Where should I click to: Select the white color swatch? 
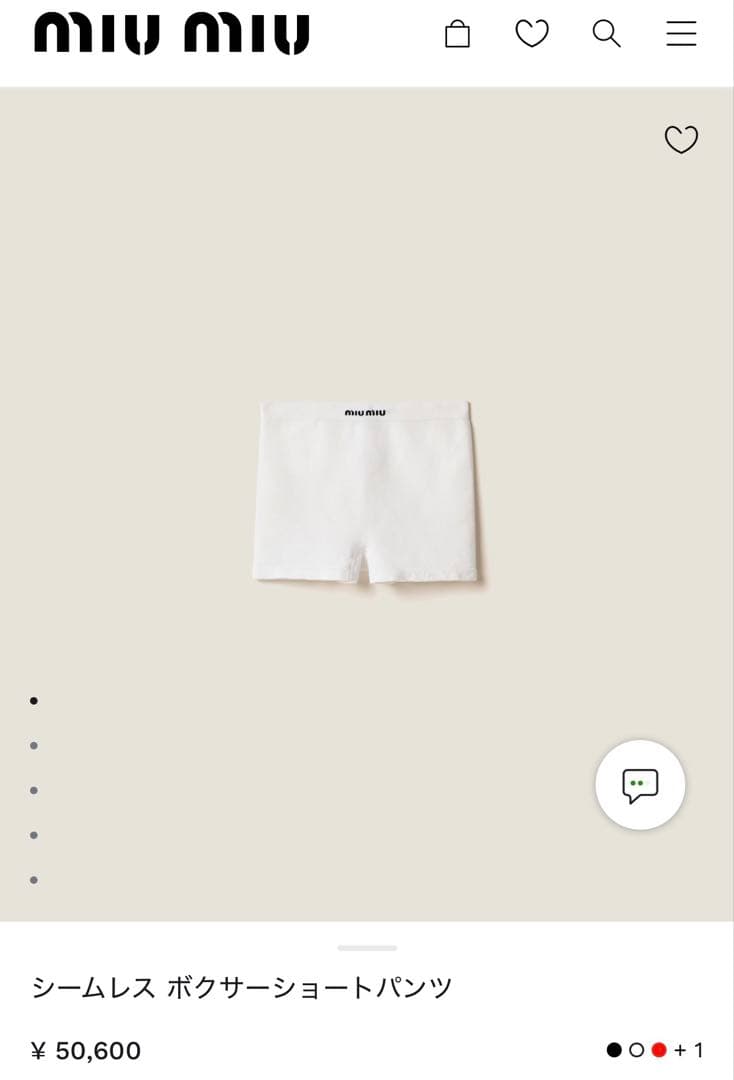(x=636, y=1050)
